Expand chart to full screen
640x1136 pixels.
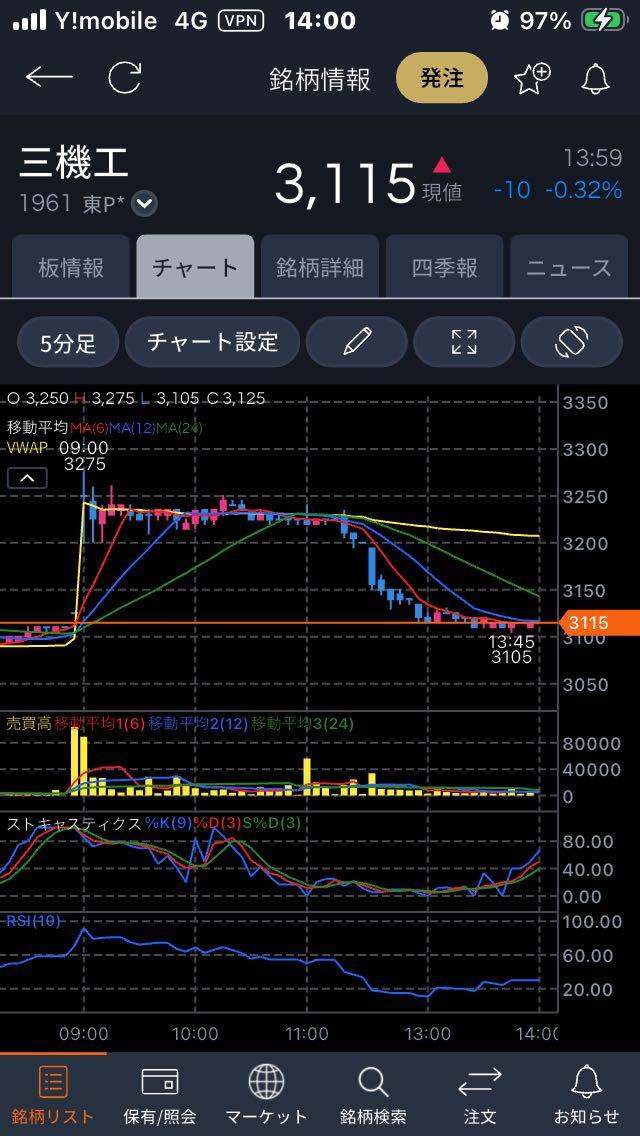[x=464, y=342]
